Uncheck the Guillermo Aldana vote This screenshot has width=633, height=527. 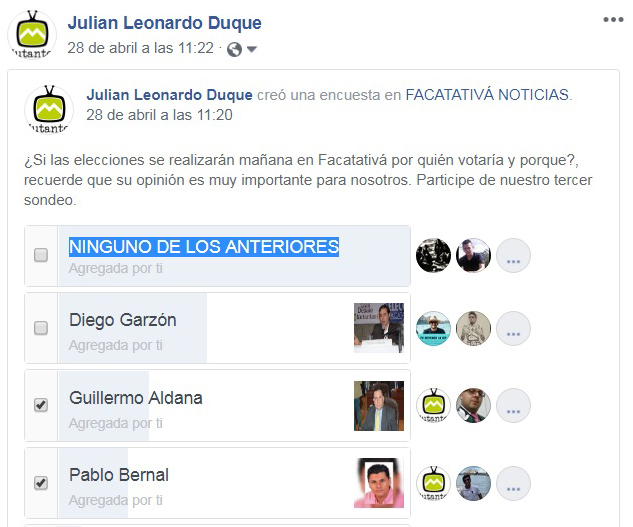tap(41, 405)
